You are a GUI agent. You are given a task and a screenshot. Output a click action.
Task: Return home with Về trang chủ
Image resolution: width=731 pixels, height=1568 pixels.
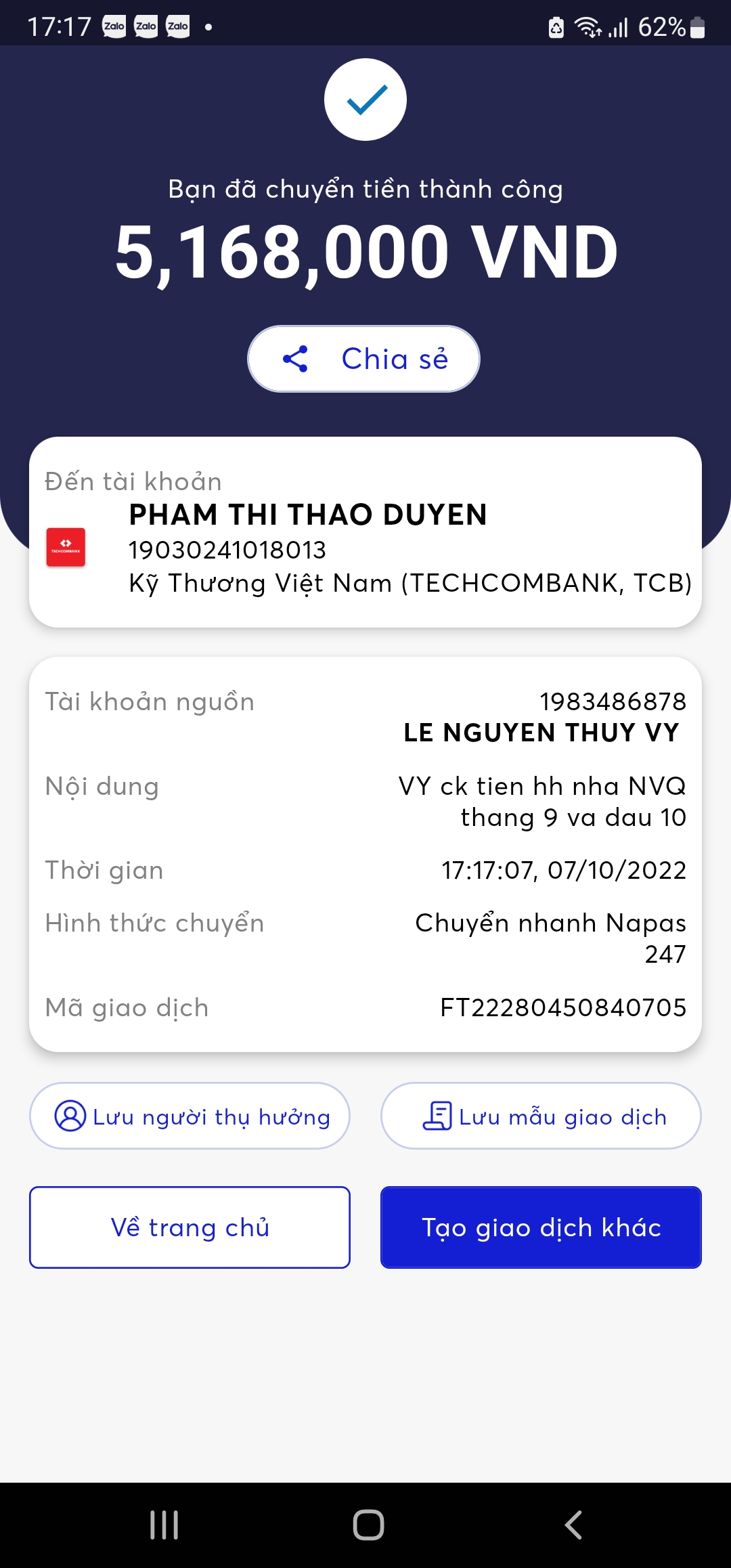click(190, 1227)
